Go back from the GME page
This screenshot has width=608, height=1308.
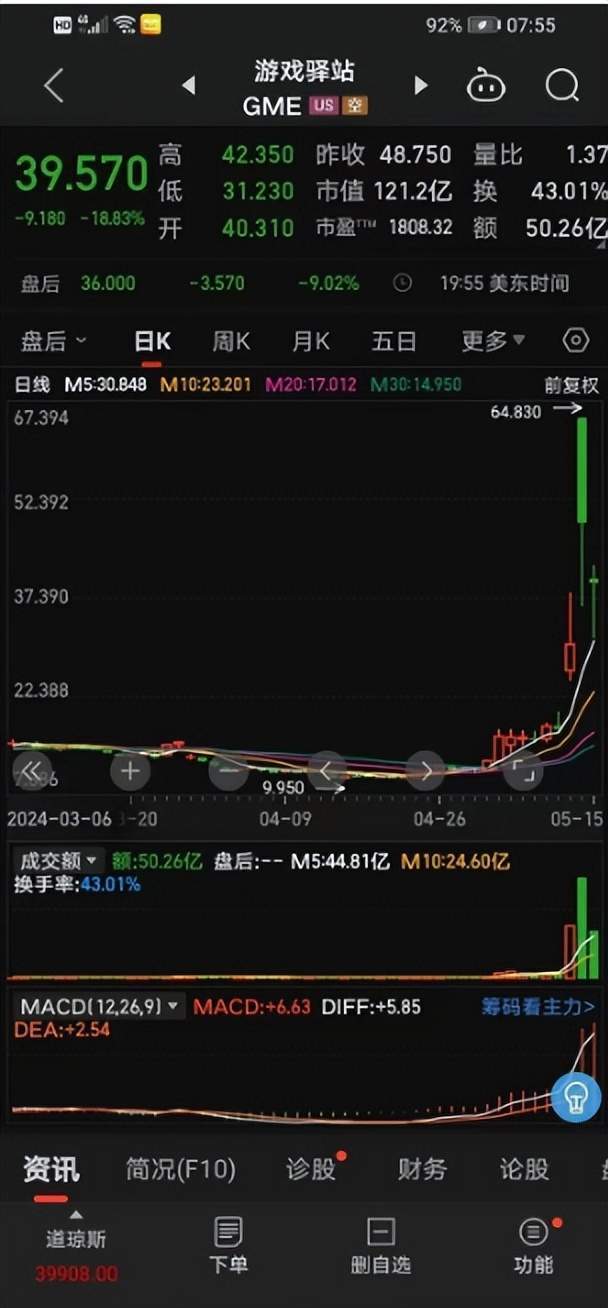(x=54, y=86)
